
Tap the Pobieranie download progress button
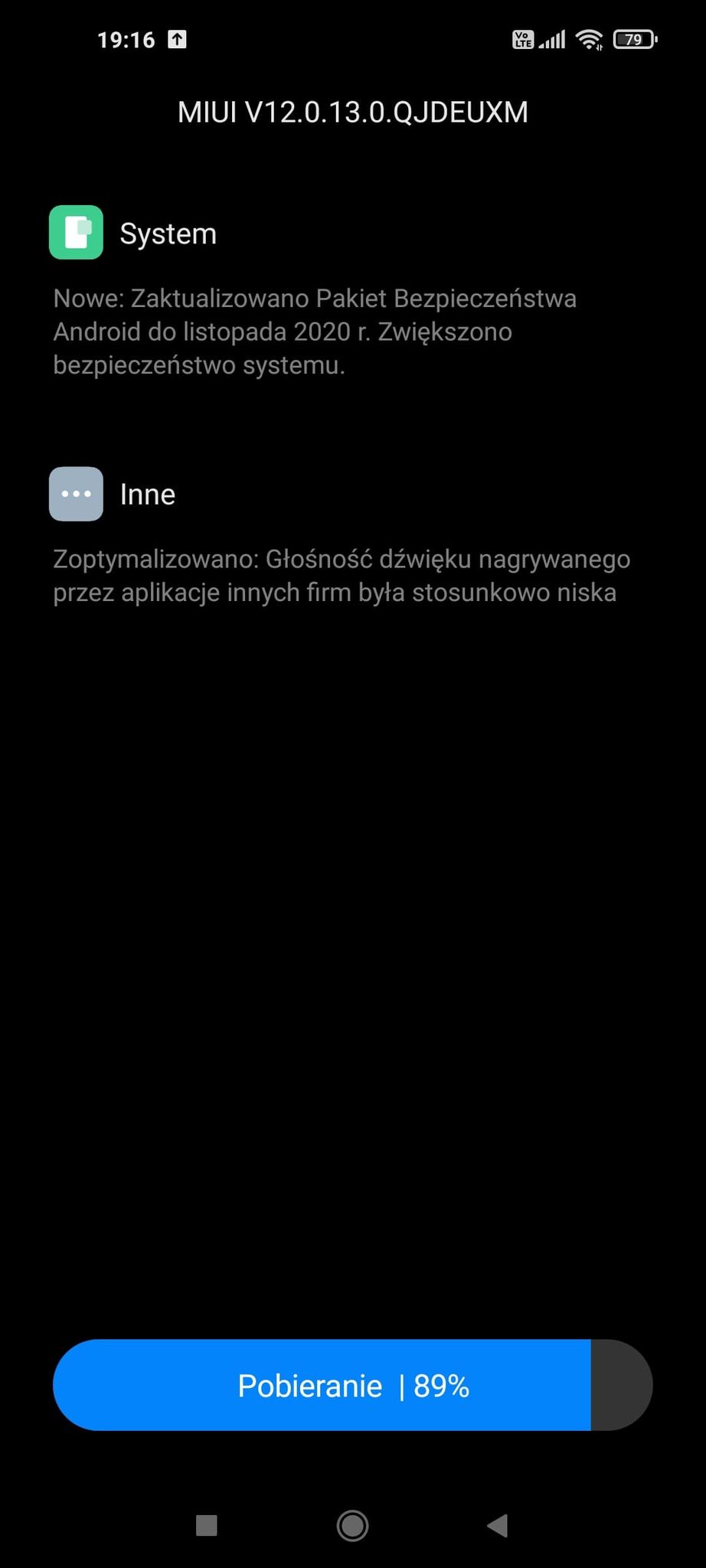(352, 1385)
